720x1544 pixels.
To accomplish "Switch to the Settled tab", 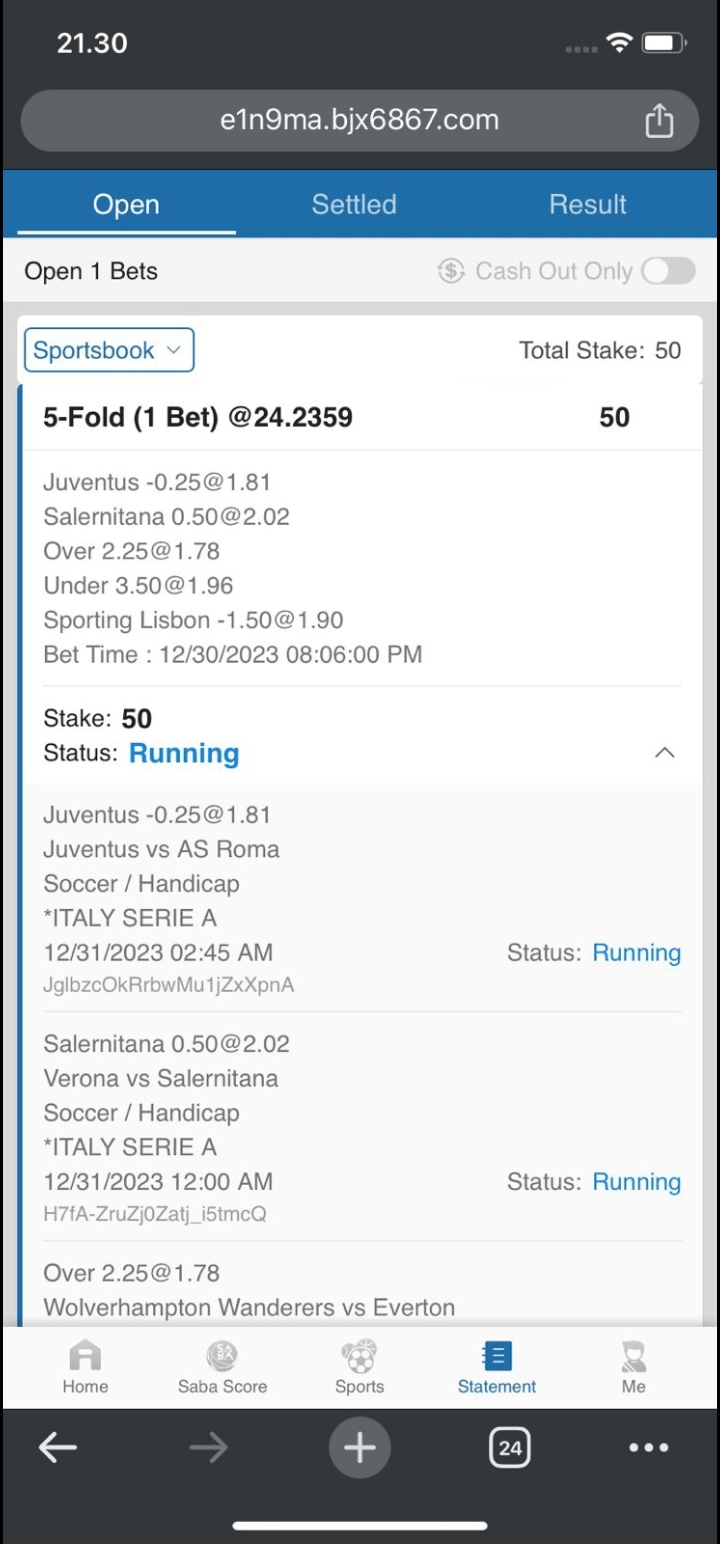I will pyautogui.click(x=354, y=205).
